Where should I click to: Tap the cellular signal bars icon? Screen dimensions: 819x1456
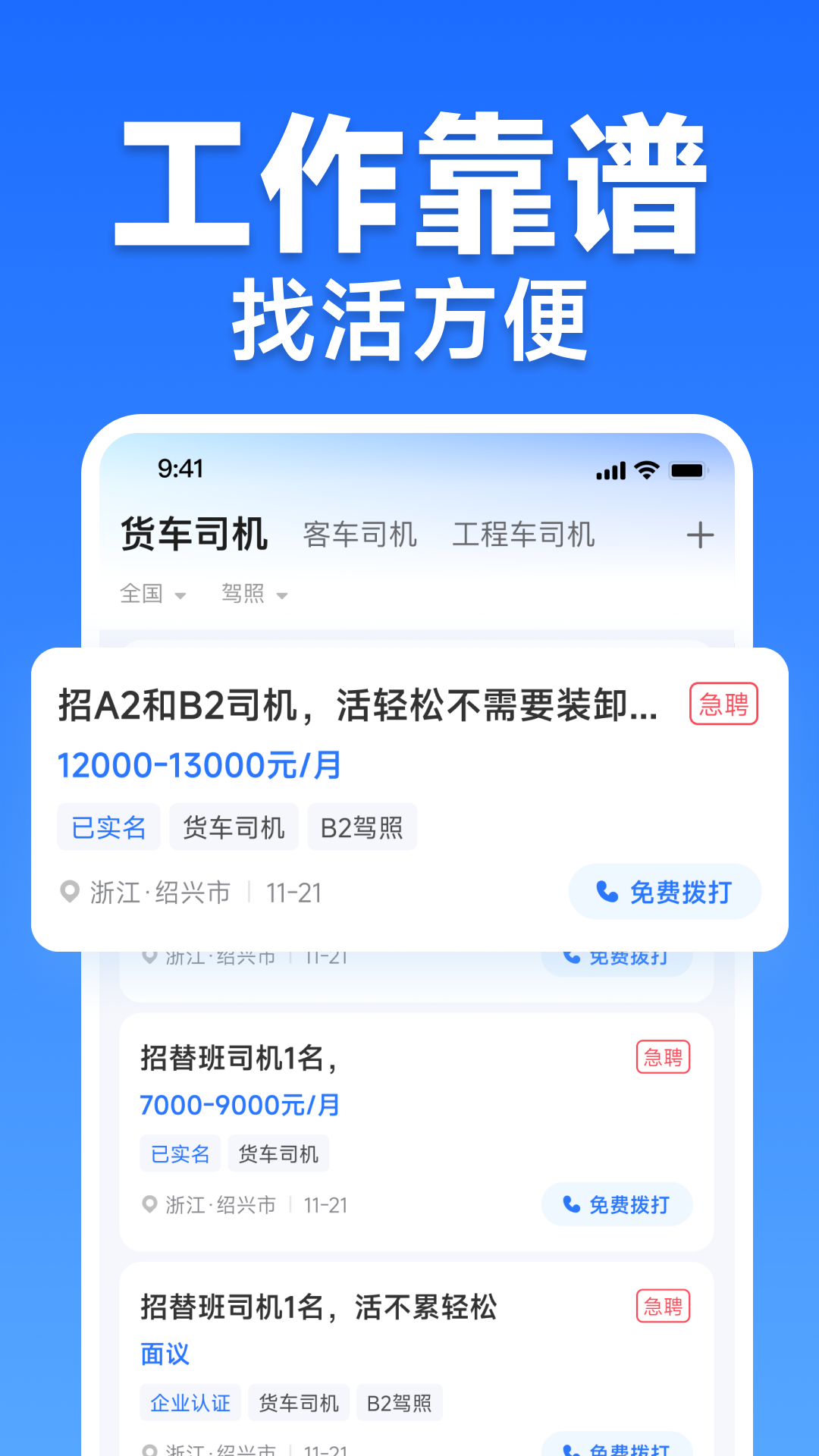(x=610, y=470)
